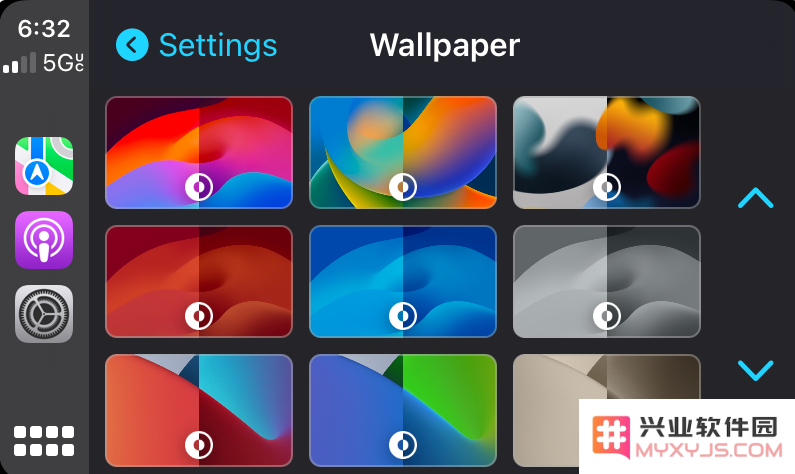The height and width of the screenshot is (474, 795).
Task: Select the beige tan wallpaper
Action: pos(546,385)
